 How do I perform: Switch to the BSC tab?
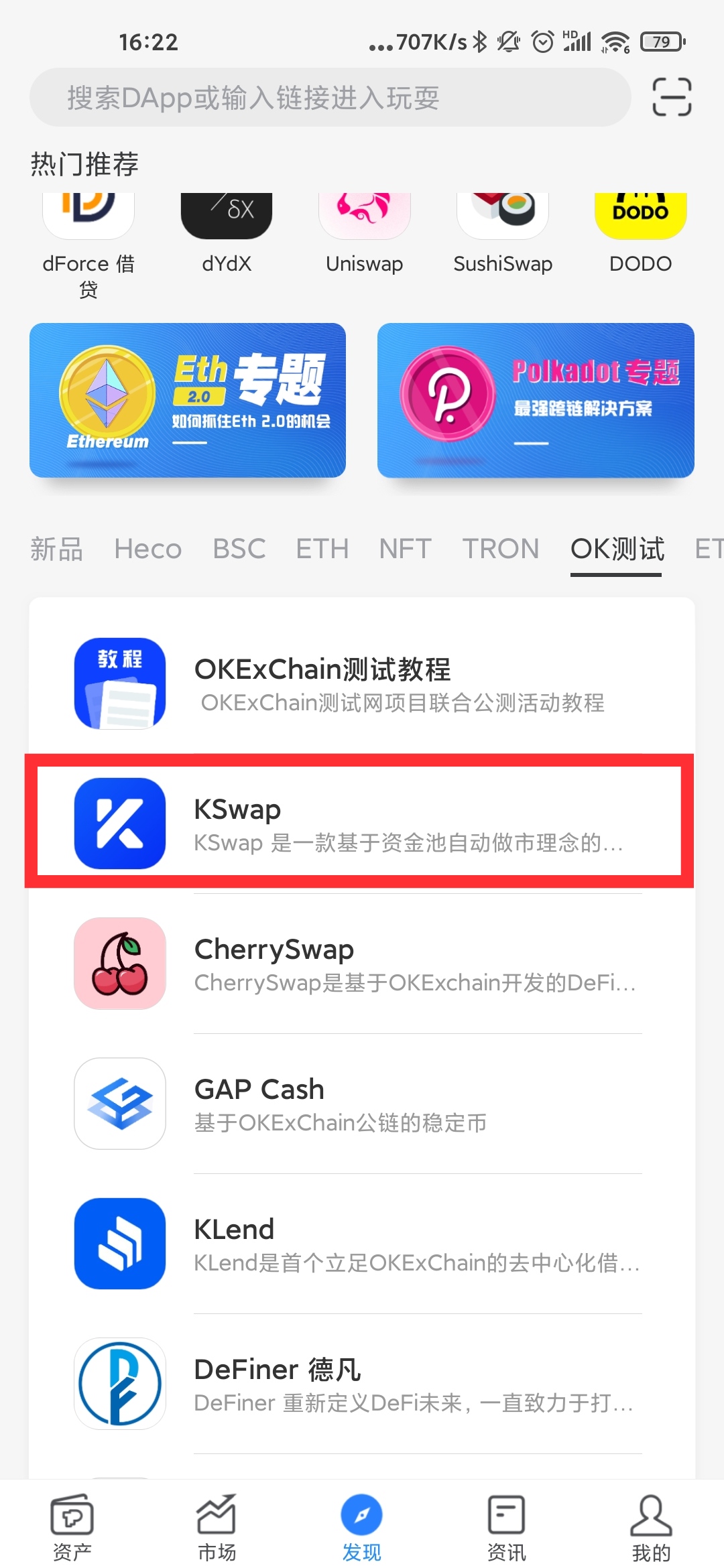pos(239,549)
